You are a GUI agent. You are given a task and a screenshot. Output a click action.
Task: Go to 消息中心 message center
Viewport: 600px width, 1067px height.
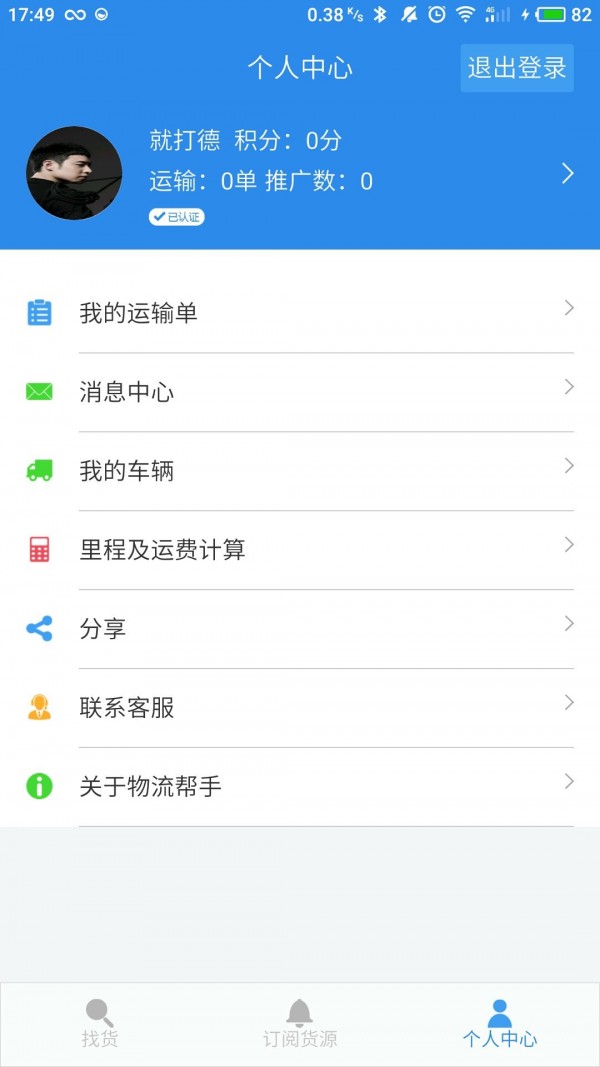300,392
